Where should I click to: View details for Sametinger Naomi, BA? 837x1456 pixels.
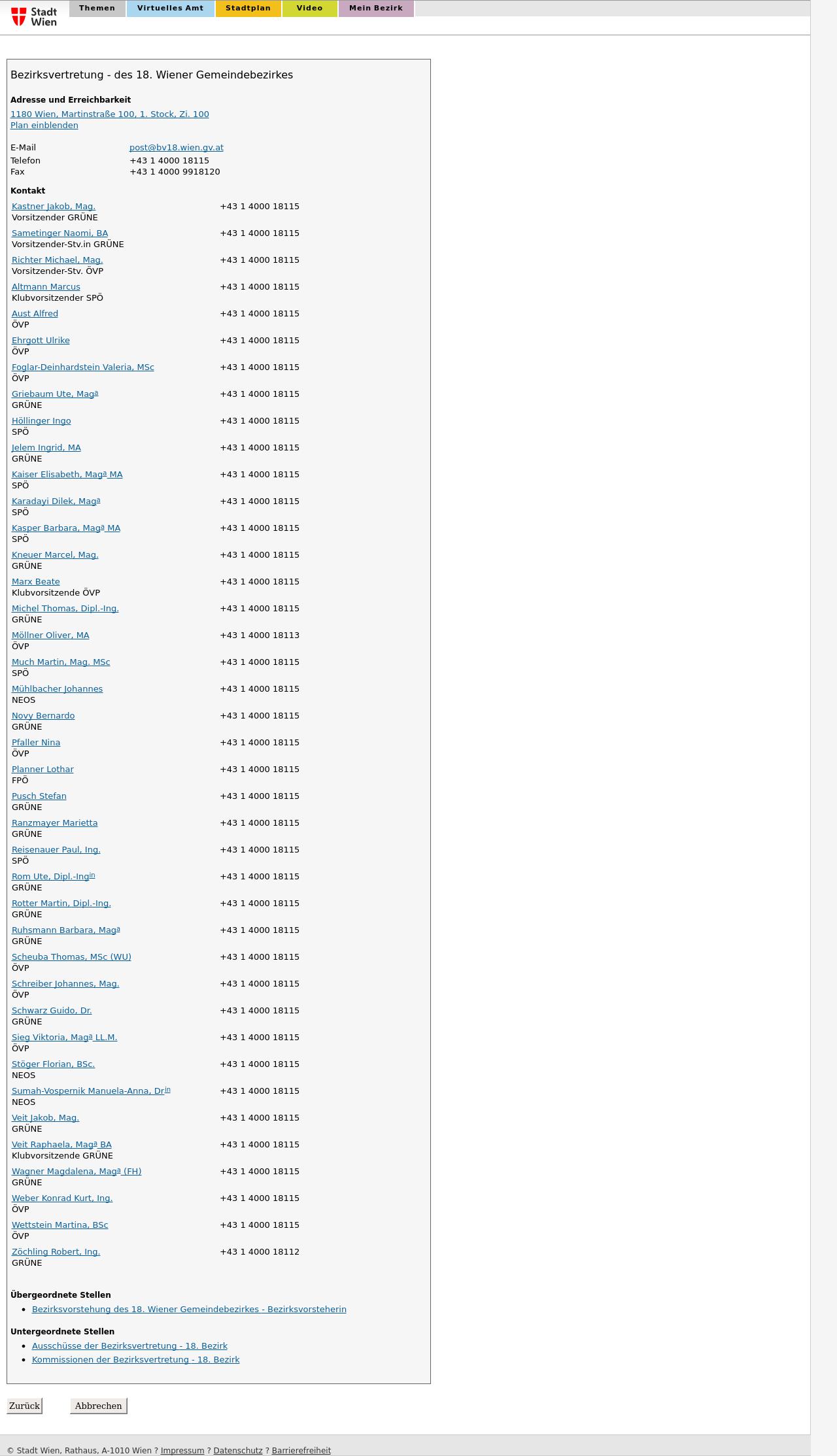click(x=60, y=233)
